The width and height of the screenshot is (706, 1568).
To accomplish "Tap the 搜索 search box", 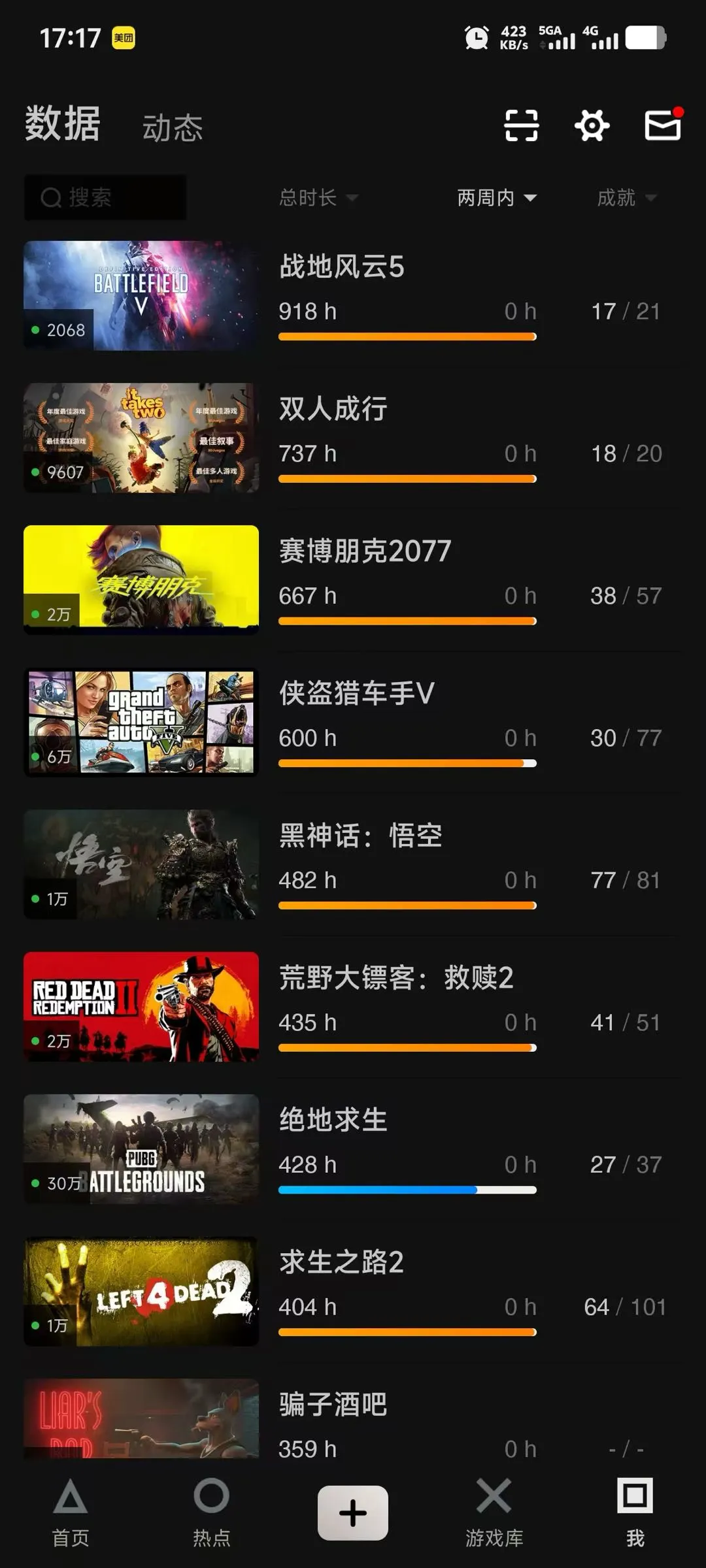I will point(105,197).
